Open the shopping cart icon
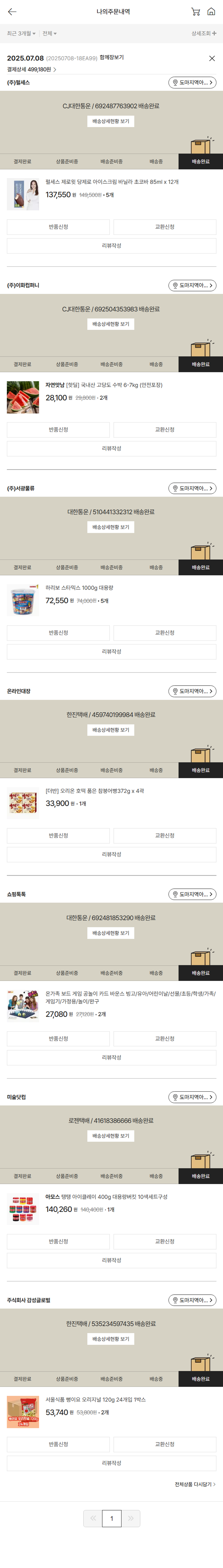The image size is (223, 1568). coord(195,12)
